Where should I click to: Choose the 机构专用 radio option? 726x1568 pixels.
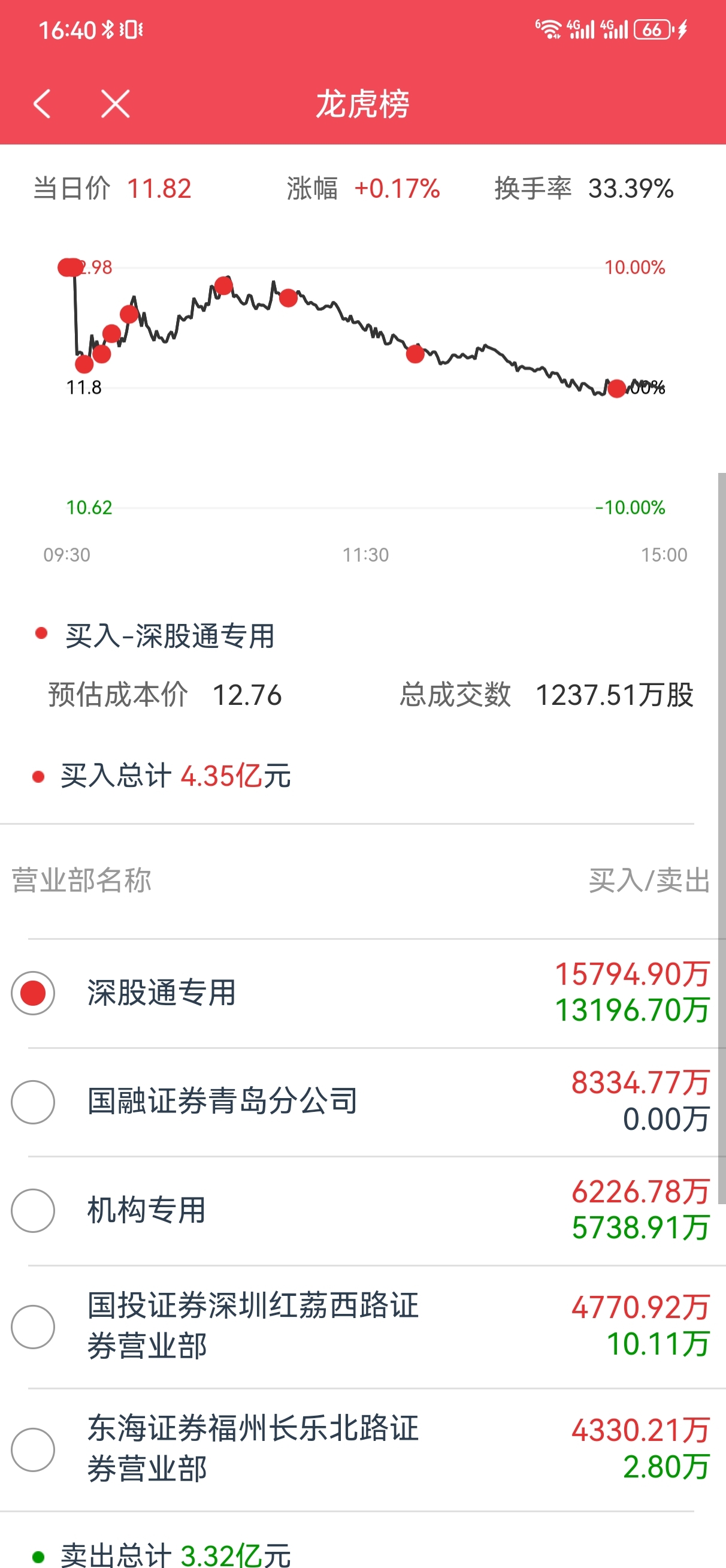[33, 1210]
